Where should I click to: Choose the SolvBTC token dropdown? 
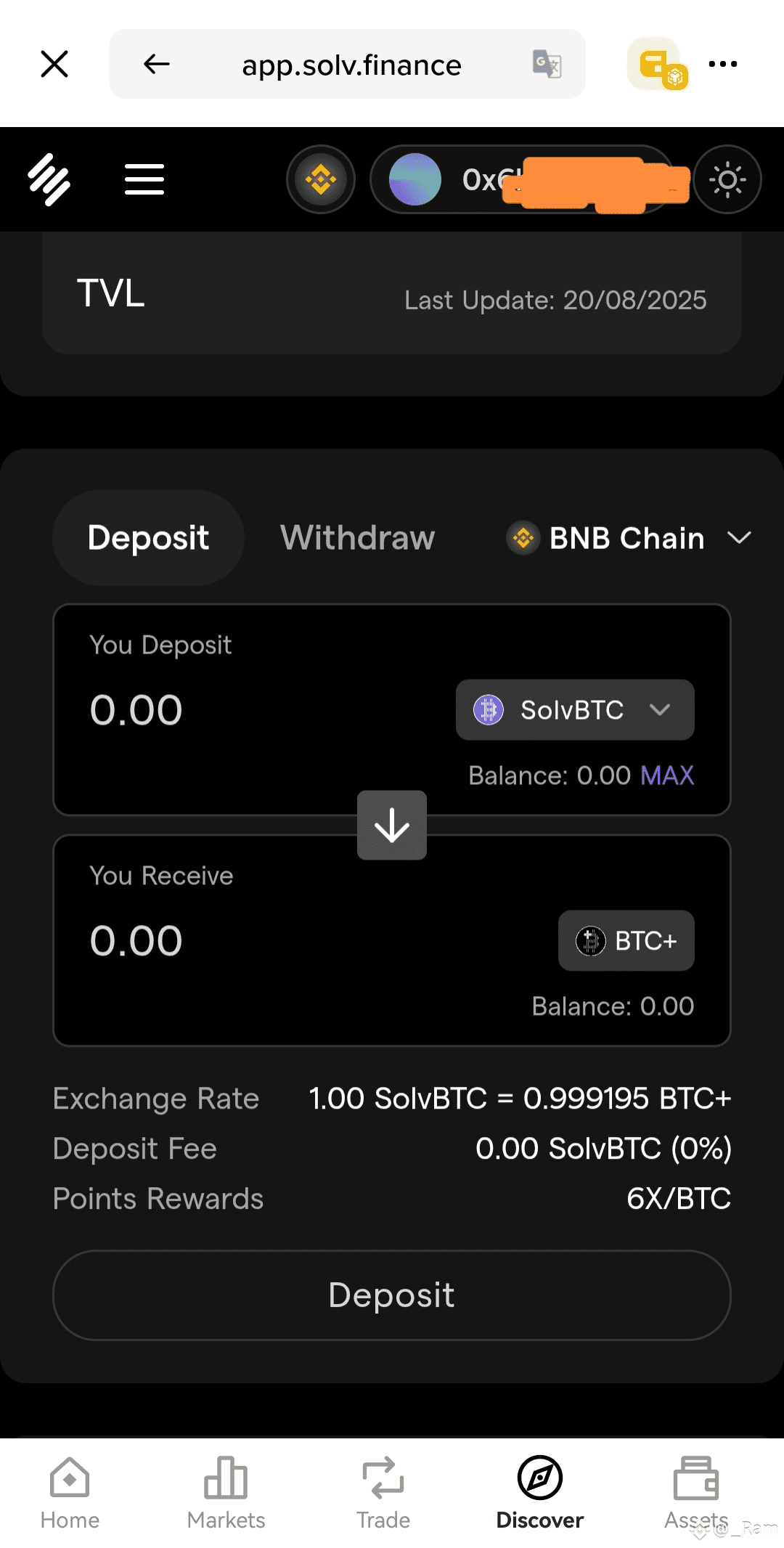[575, 709]
